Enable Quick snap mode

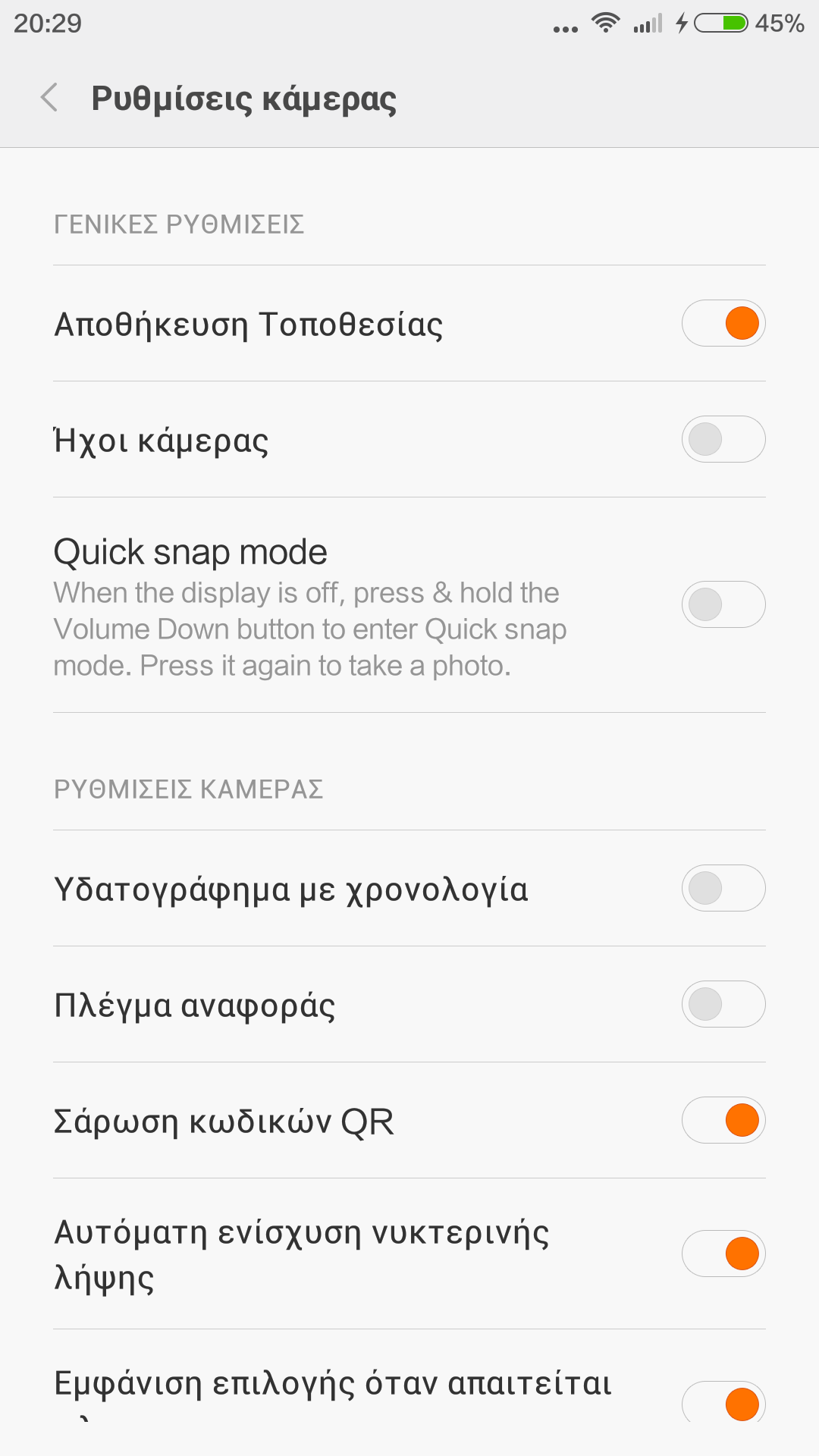(x=723, y=604)
